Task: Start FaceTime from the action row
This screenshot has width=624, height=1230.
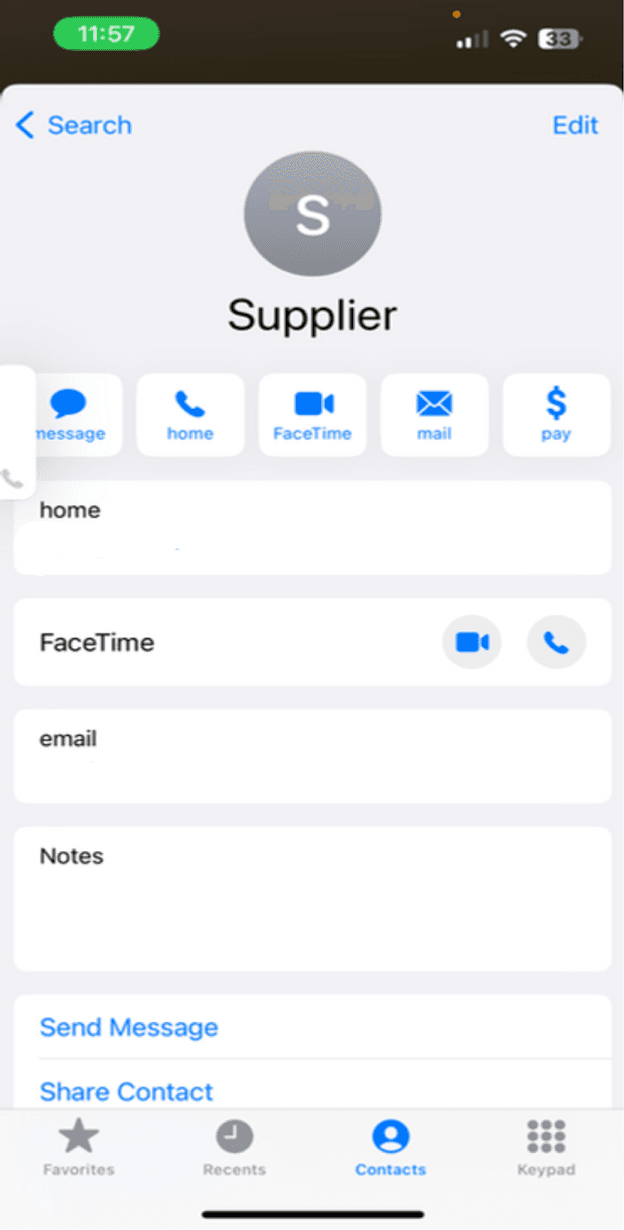Action: [312, 415]
